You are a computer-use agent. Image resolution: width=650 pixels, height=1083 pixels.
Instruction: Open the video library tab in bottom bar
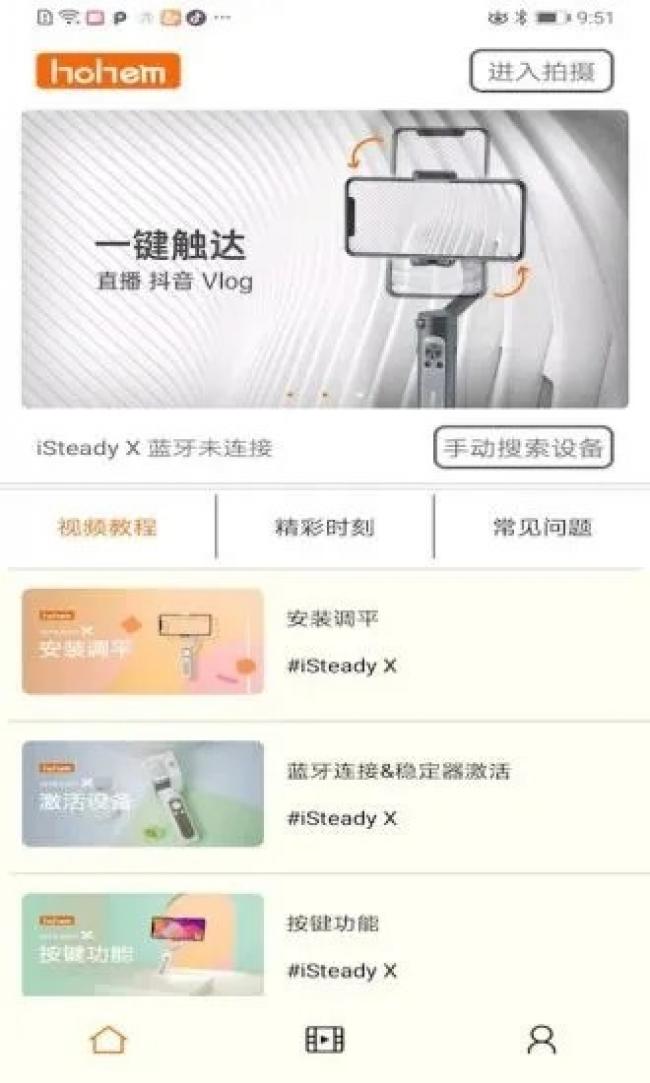324,1040
